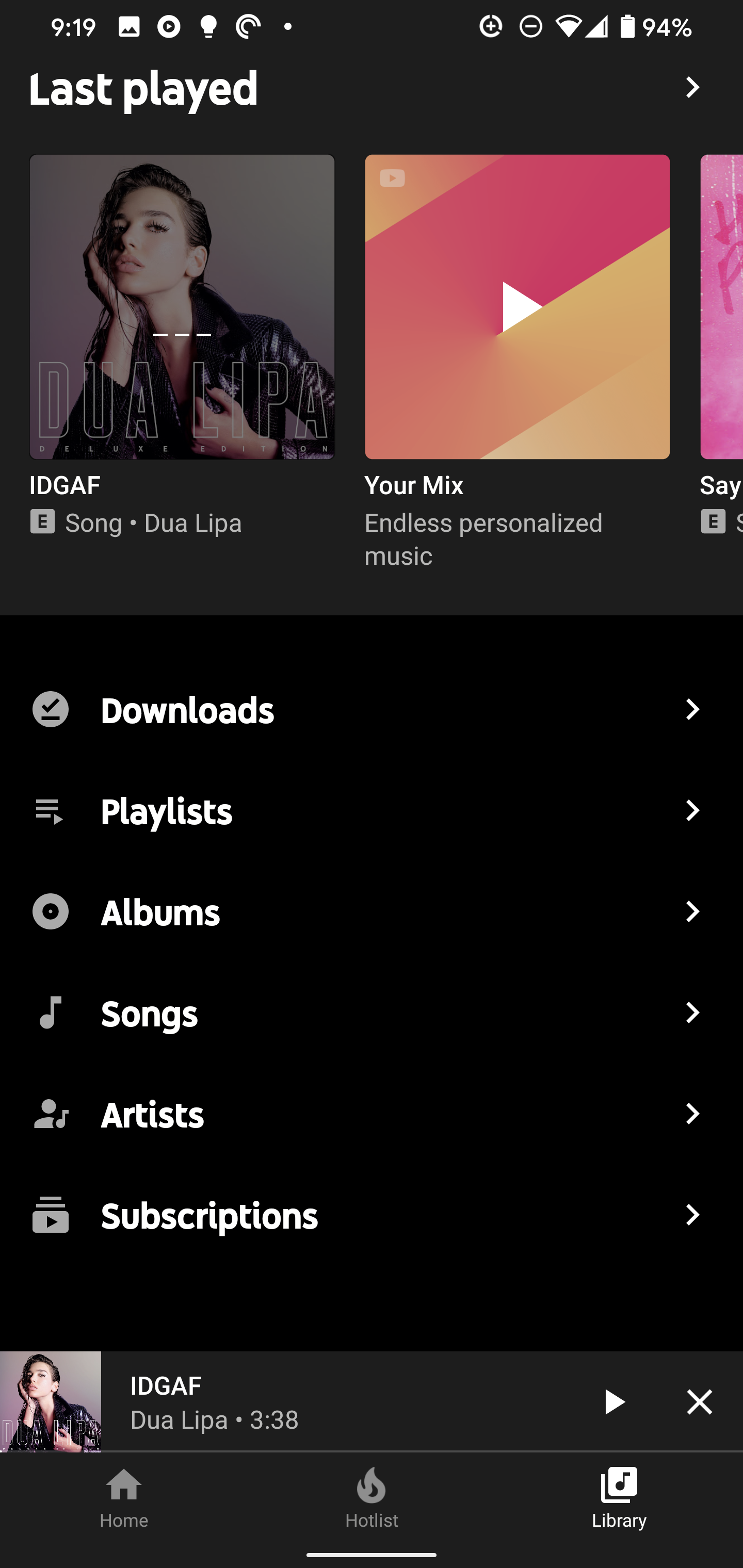Open the Albums chevron arrow
The width and height of the screenshot is (743, 1568).
point(692,912)
